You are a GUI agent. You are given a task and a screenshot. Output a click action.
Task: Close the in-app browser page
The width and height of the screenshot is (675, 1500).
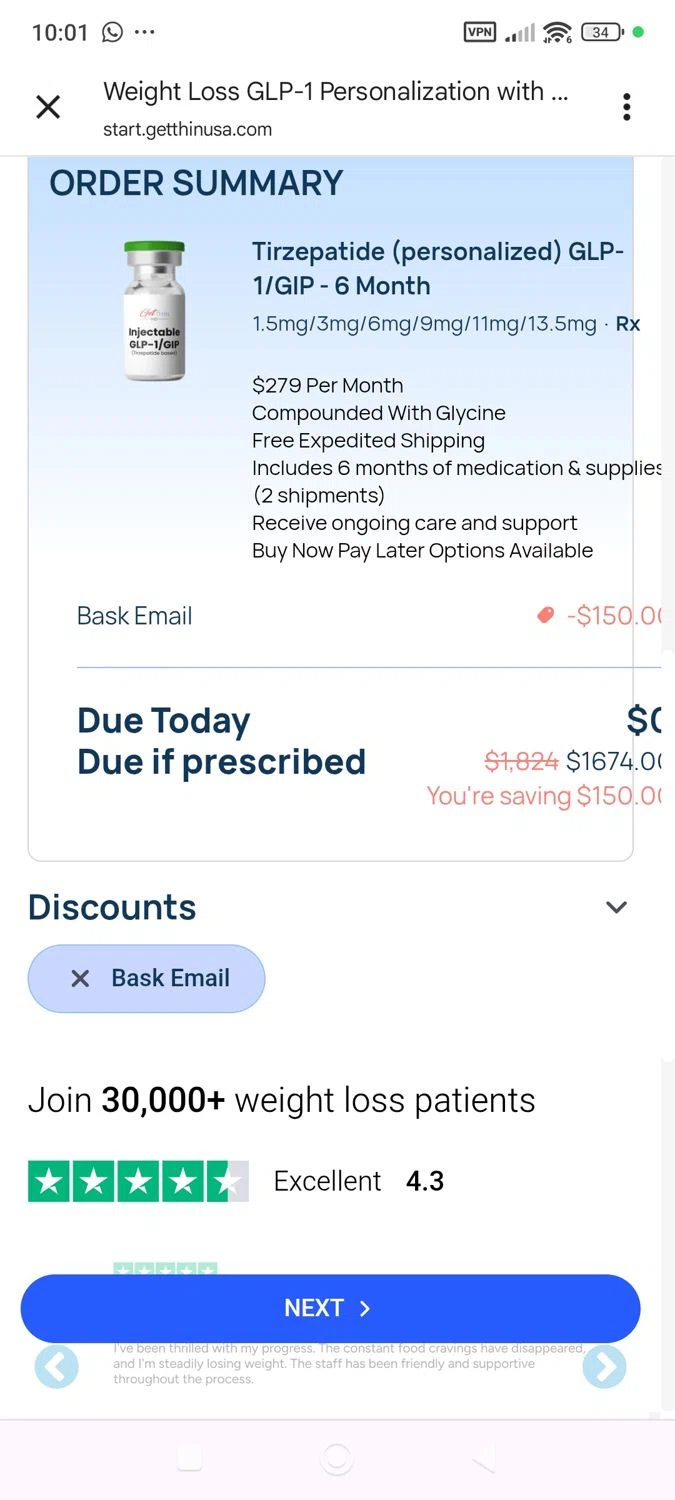(x=48, y=107)
